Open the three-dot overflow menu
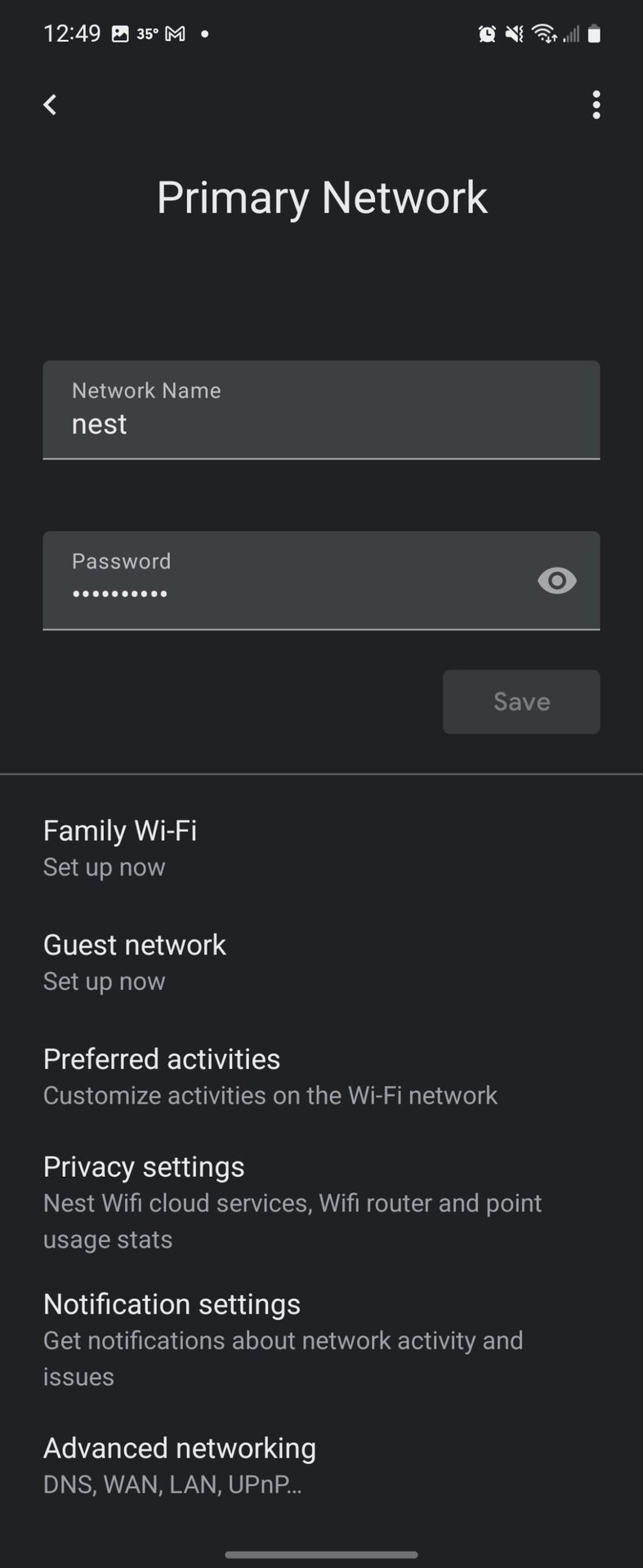 point(596,105)
